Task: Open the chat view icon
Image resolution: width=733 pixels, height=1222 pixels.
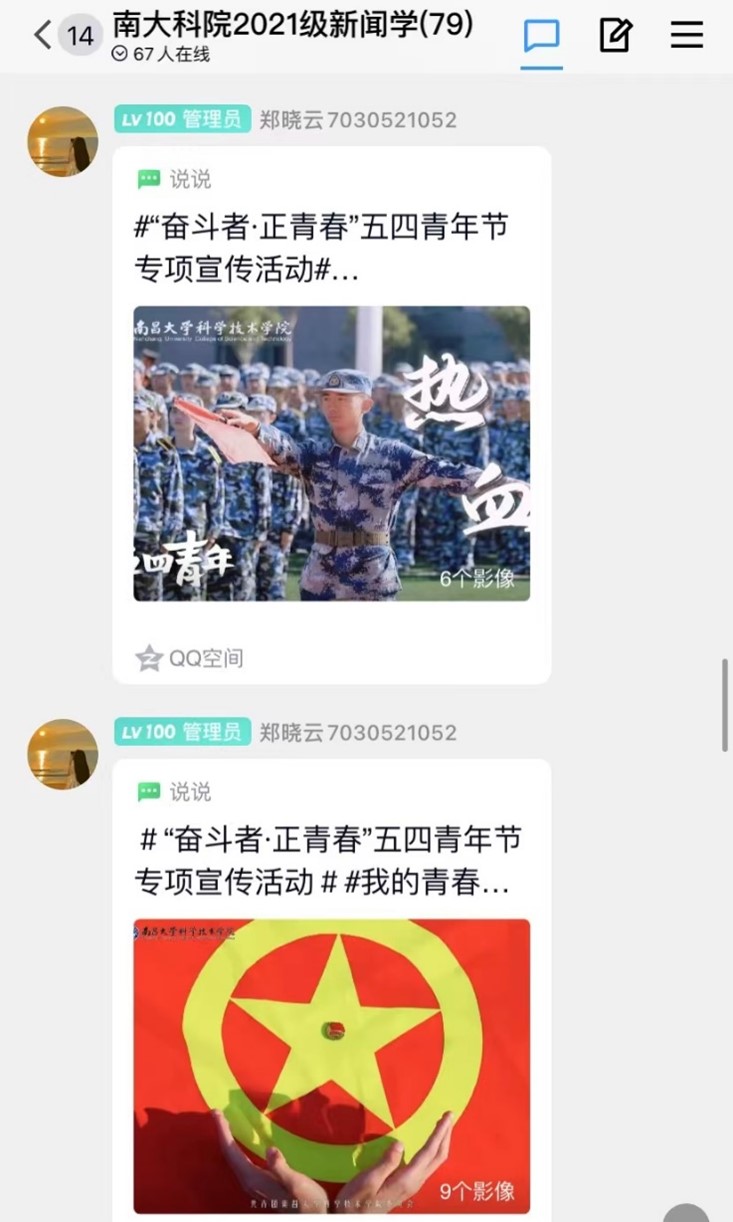Action: pos(541,36)
